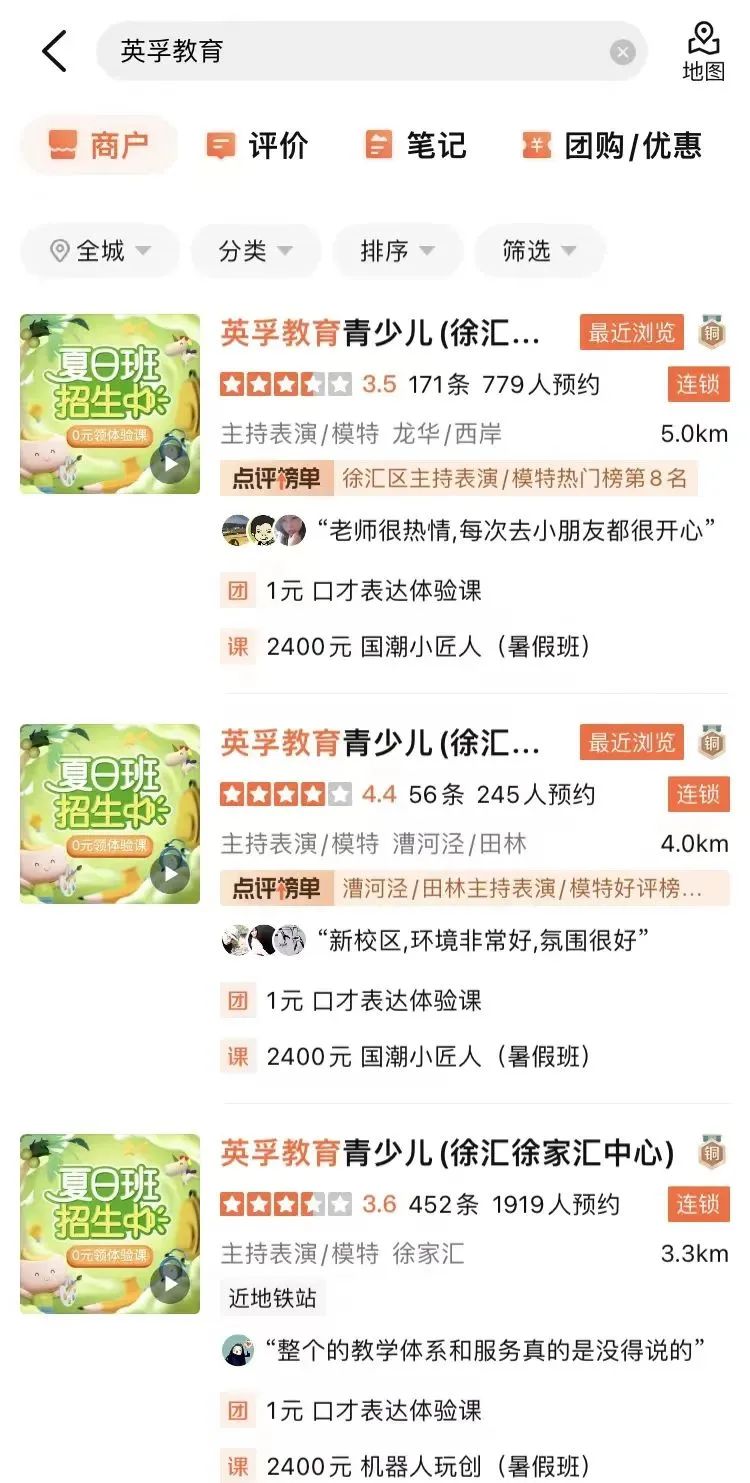The image size is (750, 1483).
Task: Open the 筛选 filter options
Action: tap(540, 251)
